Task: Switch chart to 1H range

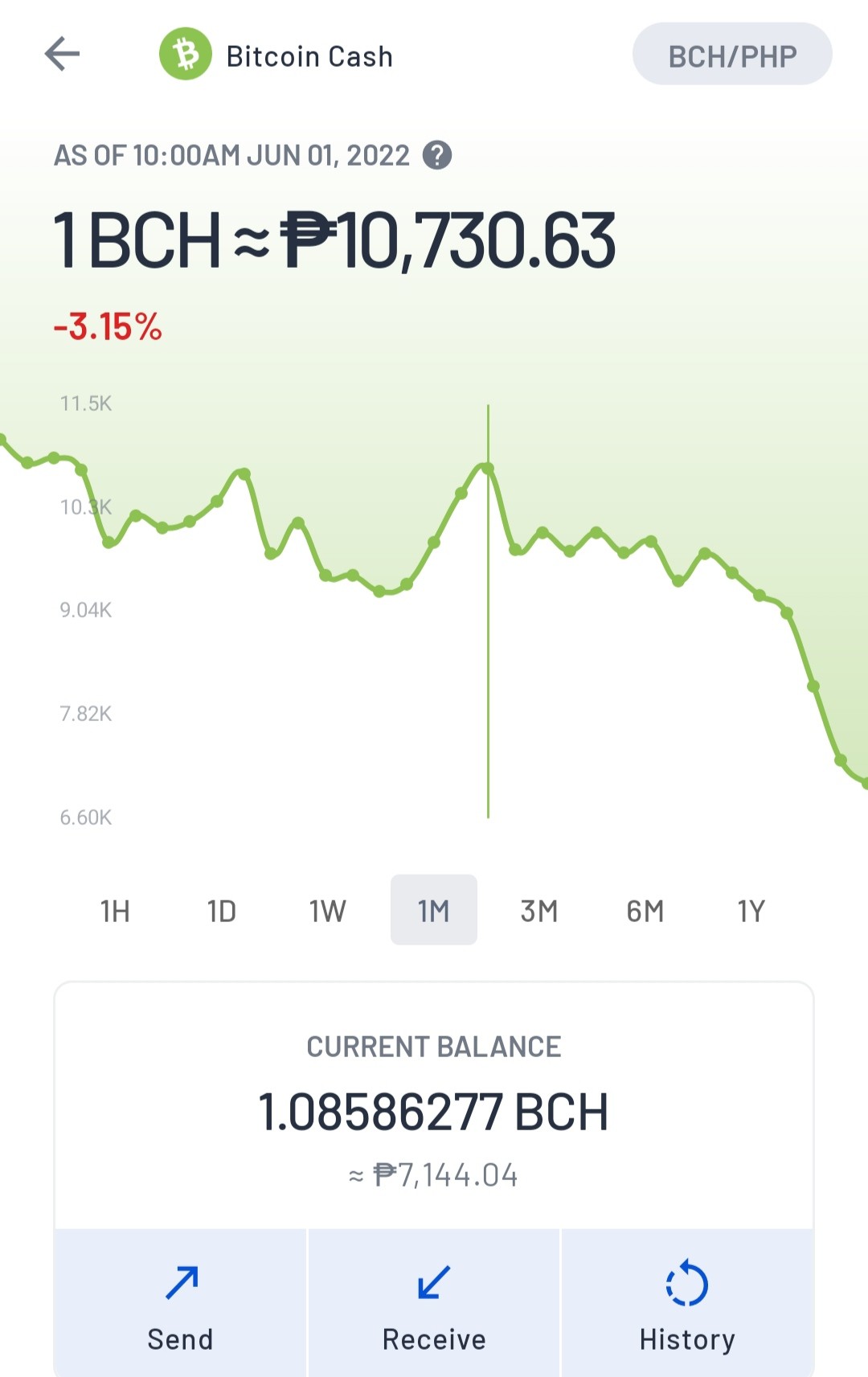Action: tap(115, 910)
